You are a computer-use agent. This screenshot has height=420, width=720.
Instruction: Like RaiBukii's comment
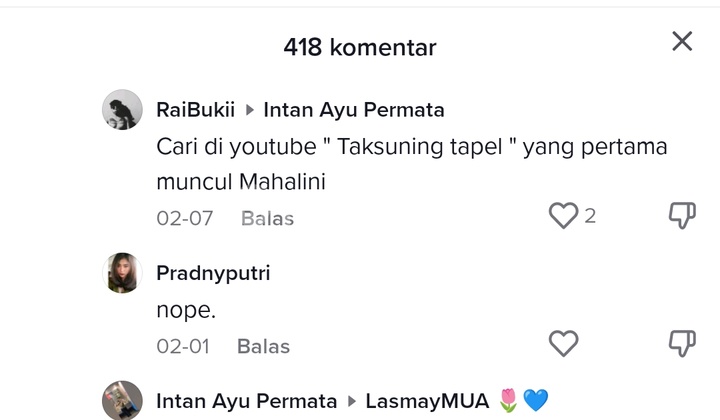[x=564, y=216]
